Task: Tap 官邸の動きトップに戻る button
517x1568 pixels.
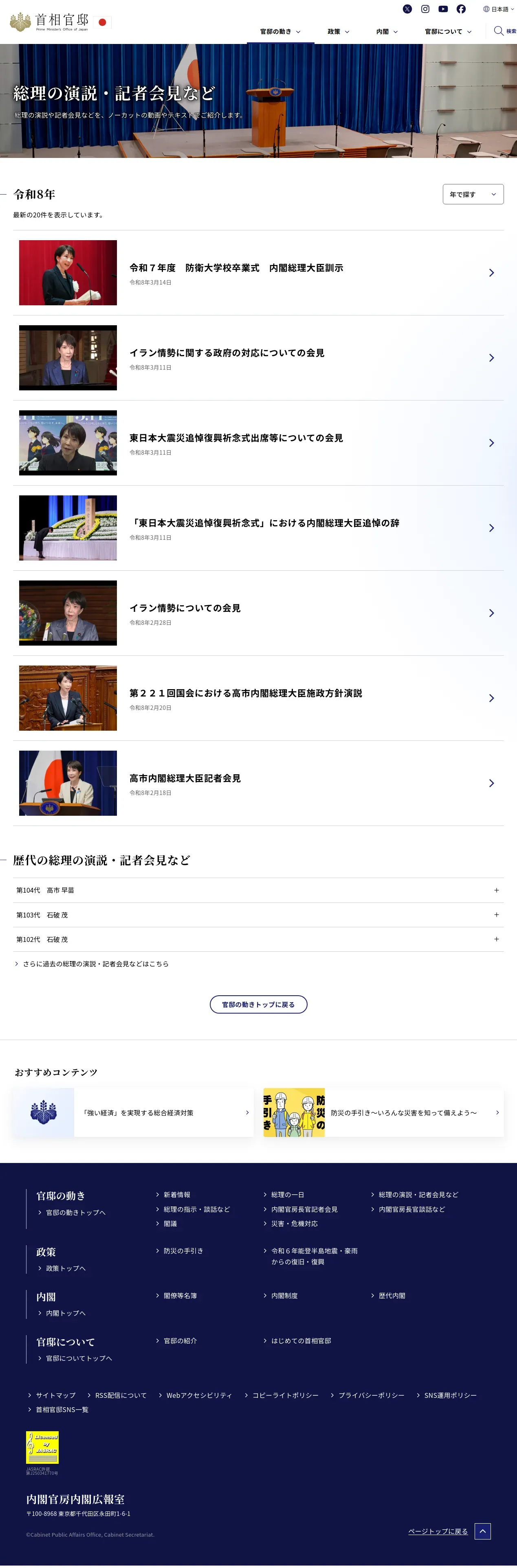Action: 258,1004
